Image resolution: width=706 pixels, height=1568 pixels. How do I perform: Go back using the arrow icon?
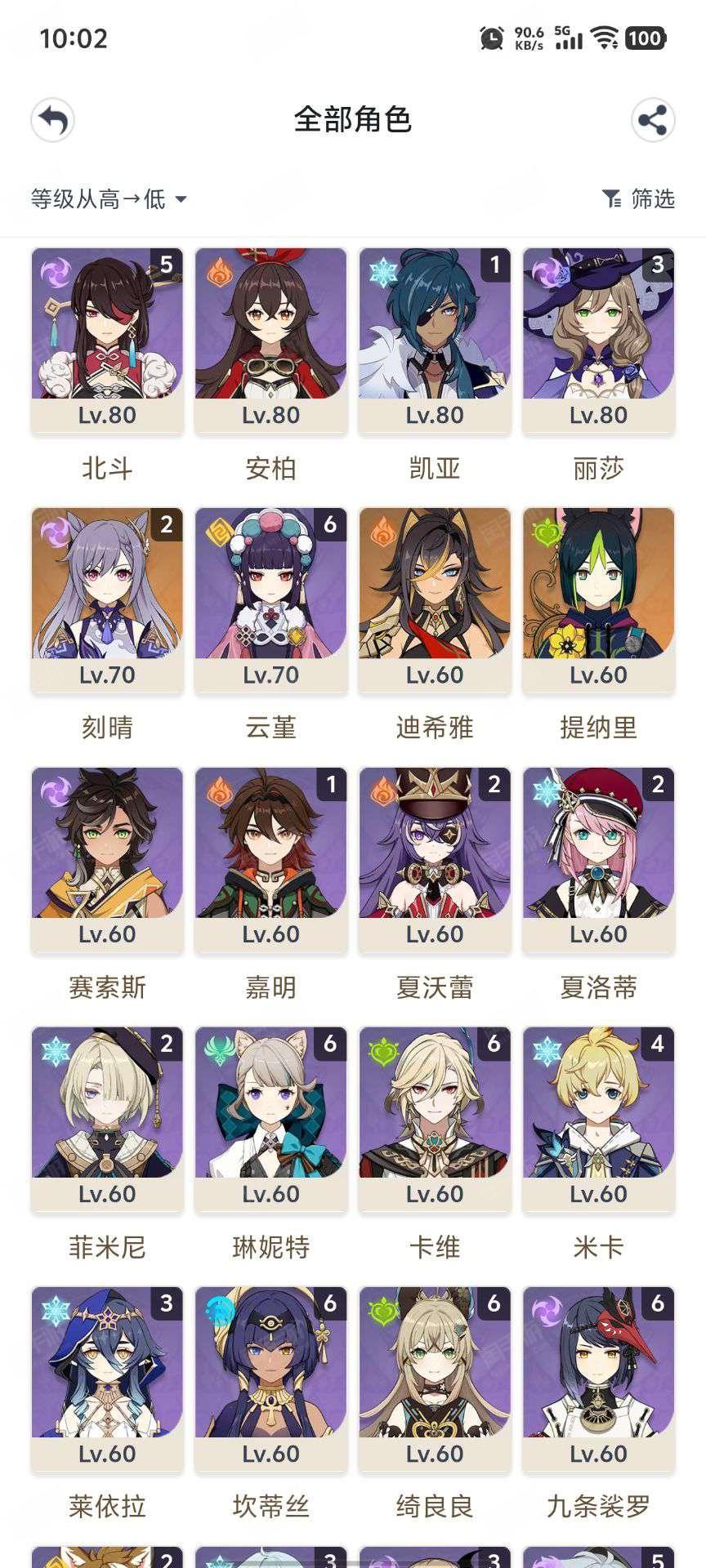coord(53,121)
